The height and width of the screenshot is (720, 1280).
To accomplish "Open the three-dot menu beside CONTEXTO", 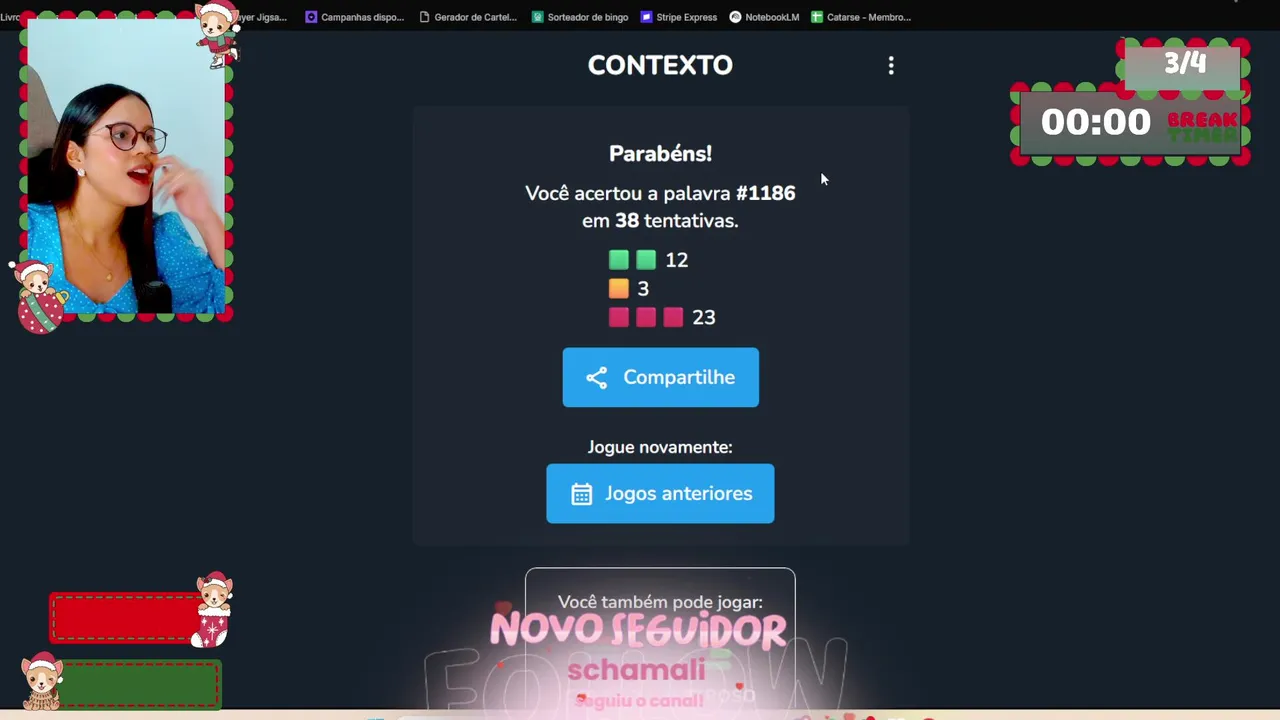I will click(x=891, y=66).
